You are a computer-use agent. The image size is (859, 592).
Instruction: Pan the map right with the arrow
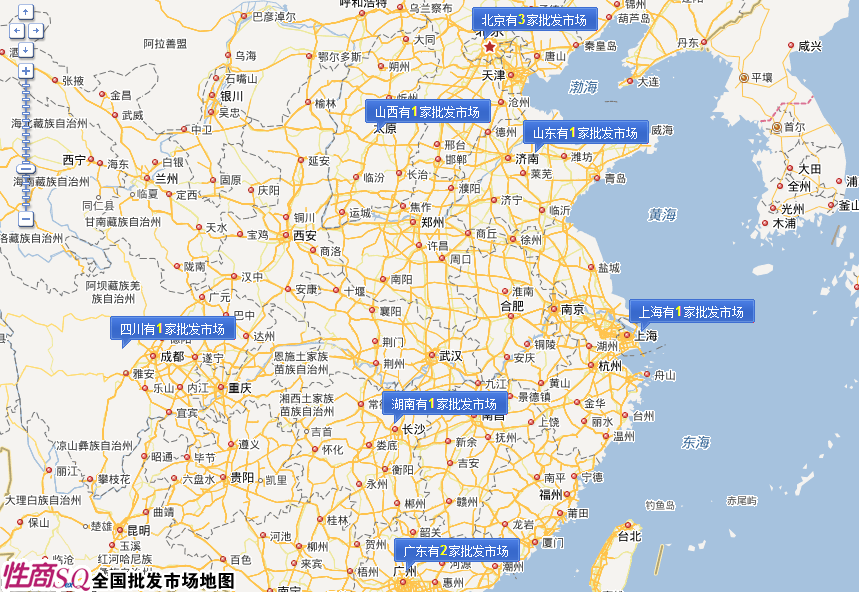click(x=36, y=30)
